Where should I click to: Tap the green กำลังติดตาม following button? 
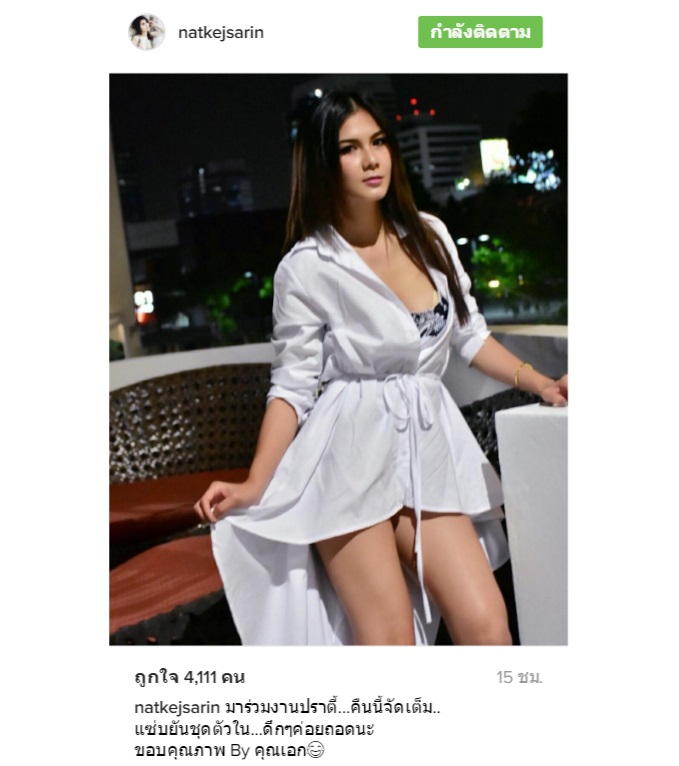[480, 32]
